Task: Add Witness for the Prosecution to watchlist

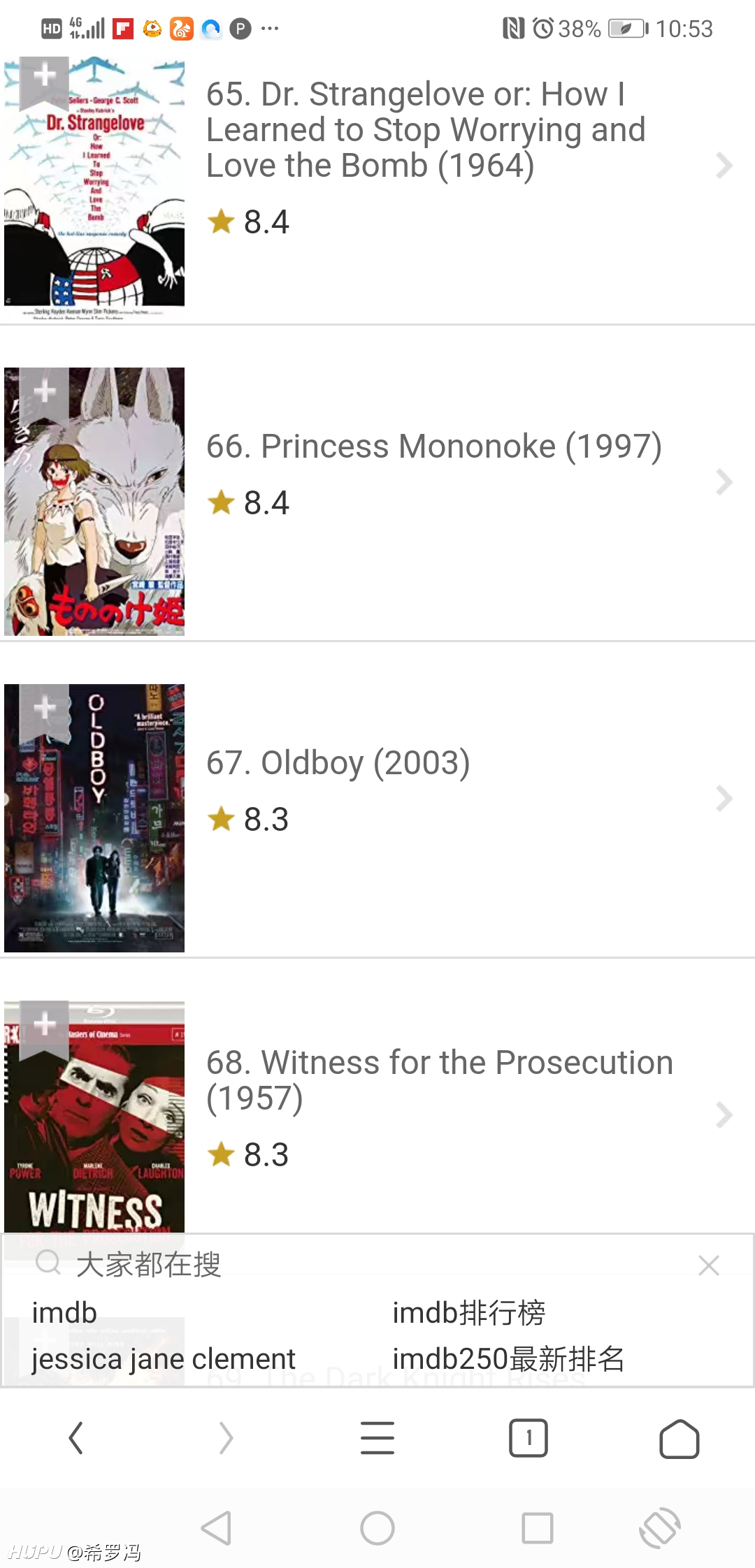Action: tap(44, 1028)
